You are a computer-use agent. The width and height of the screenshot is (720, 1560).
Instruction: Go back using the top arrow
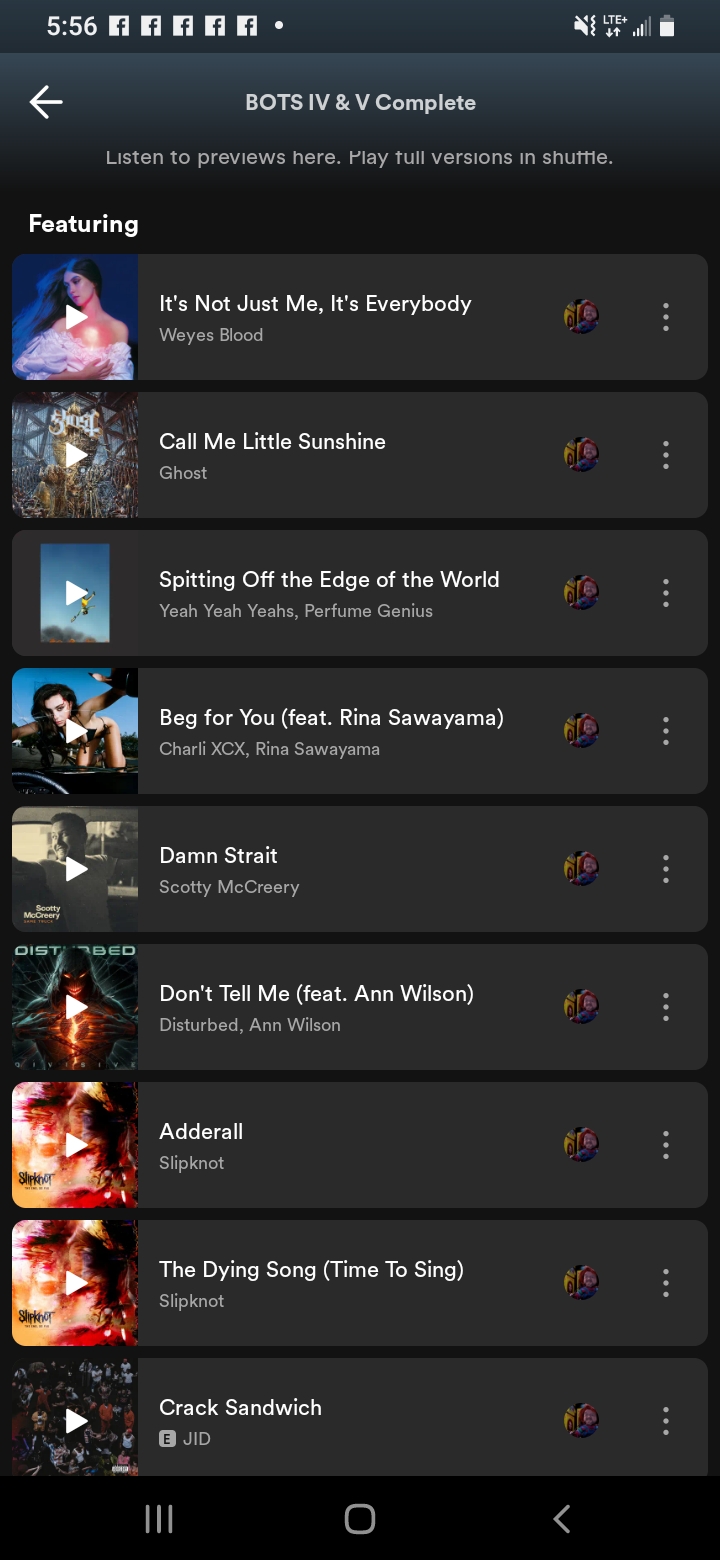[46, 102]
